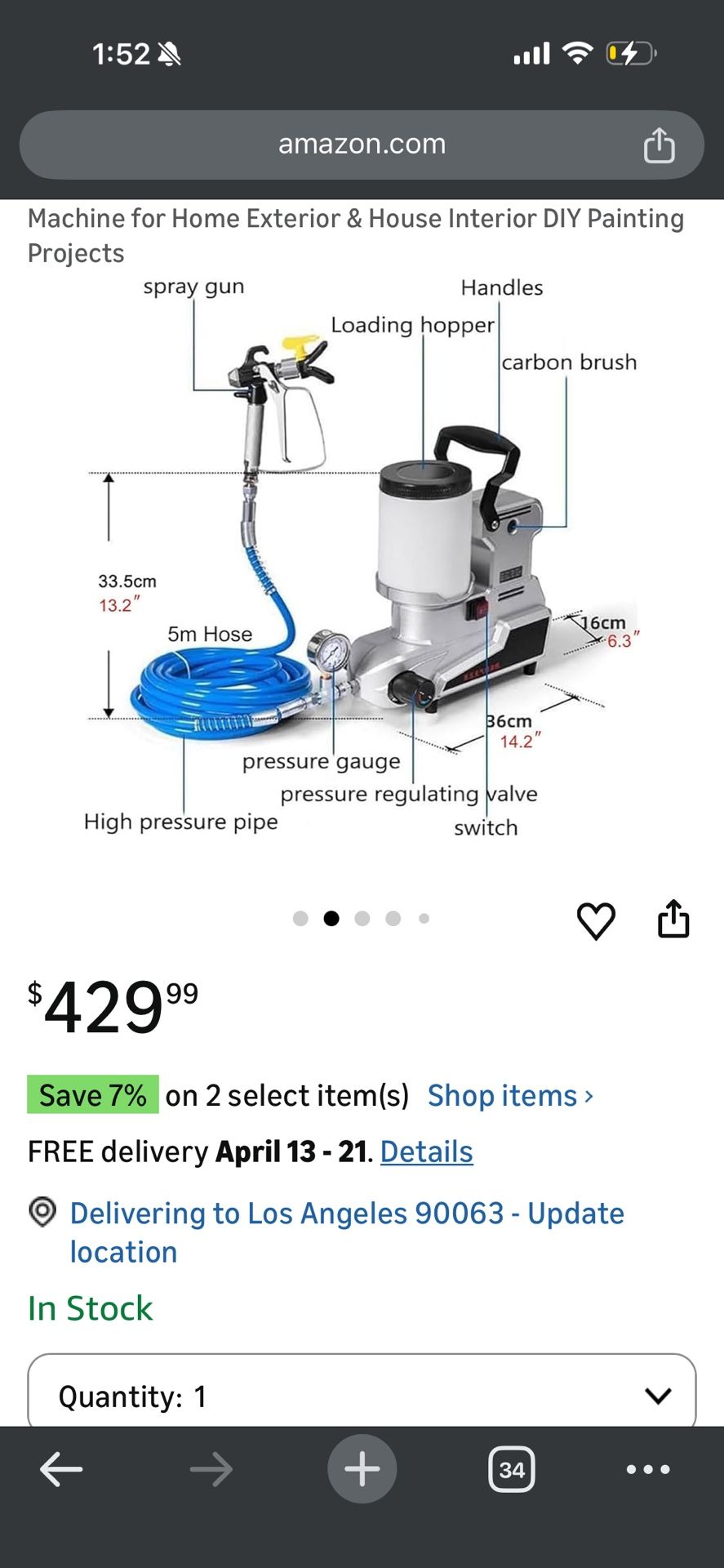Share the page from the address bar
724x1568 pixels.
click(659, 145)
